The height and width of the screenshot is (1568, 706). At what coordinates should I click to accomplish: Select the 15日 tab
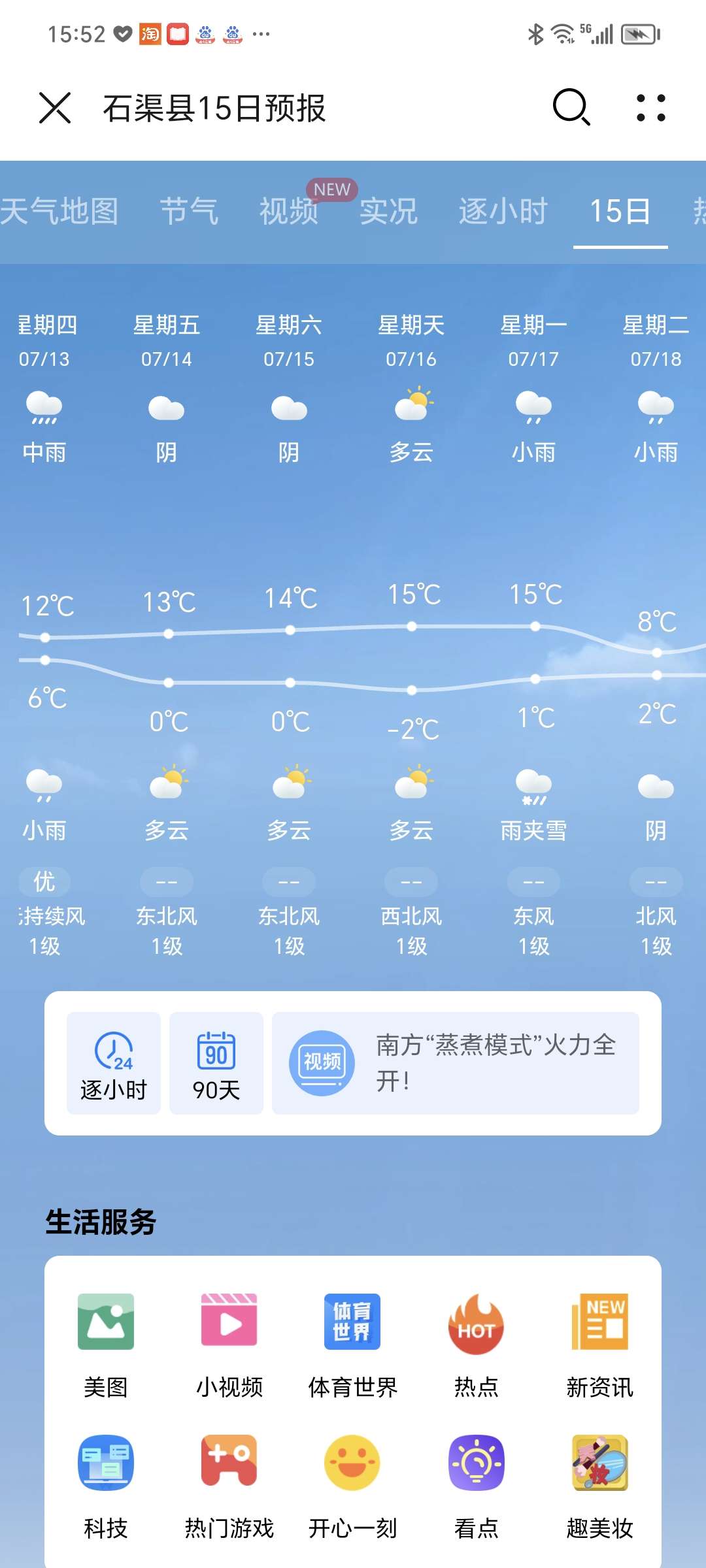click(x=620, y=212)
